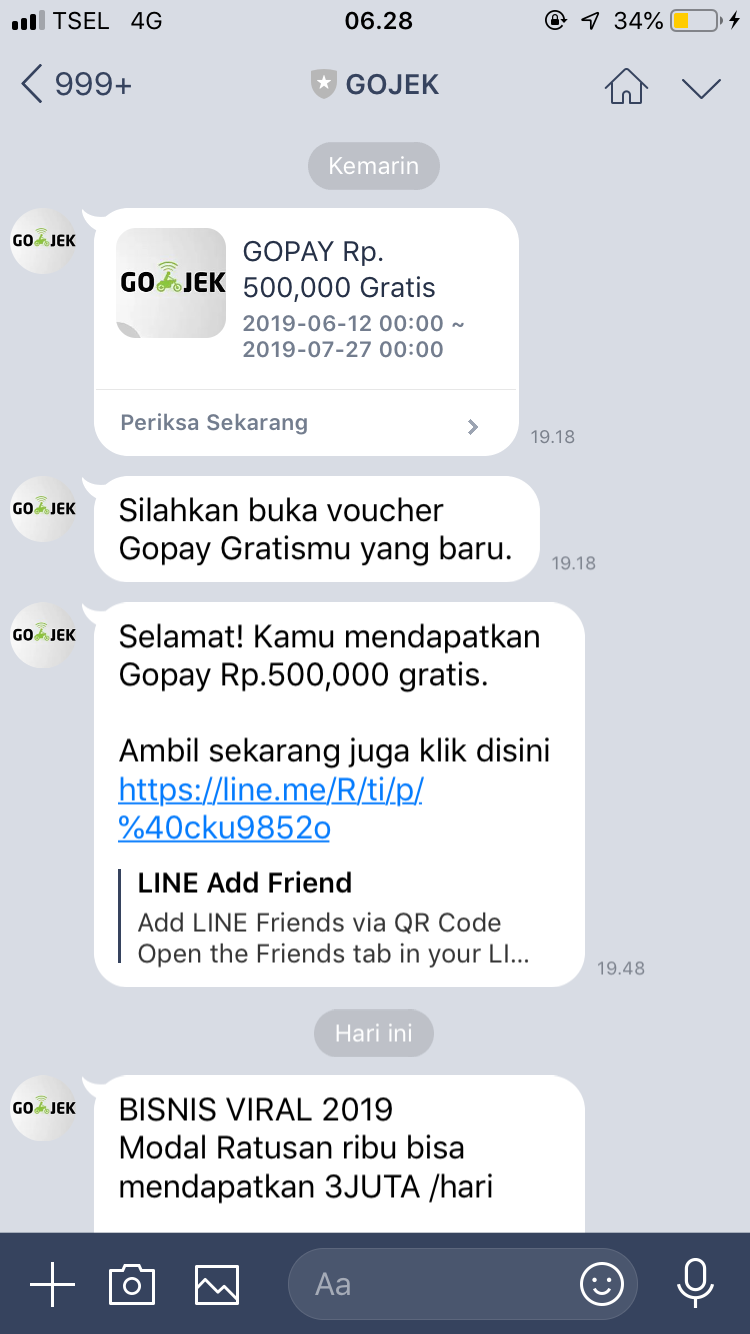View GOJEK profile picture beside the voucher card
750x1334 pixels.
[x=43, y=241]
